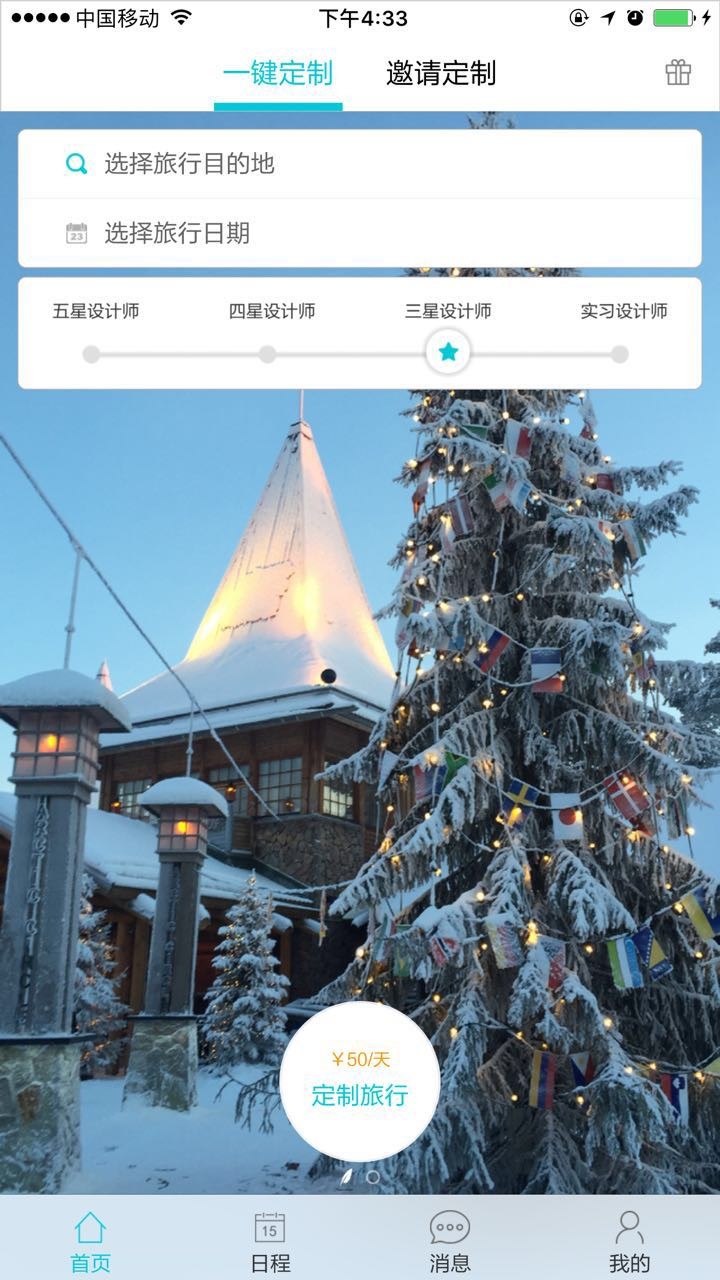This screenshot has width=720, height=1280.
Task: Pick 实习设计师 designer level
Action: click(620, 354)
